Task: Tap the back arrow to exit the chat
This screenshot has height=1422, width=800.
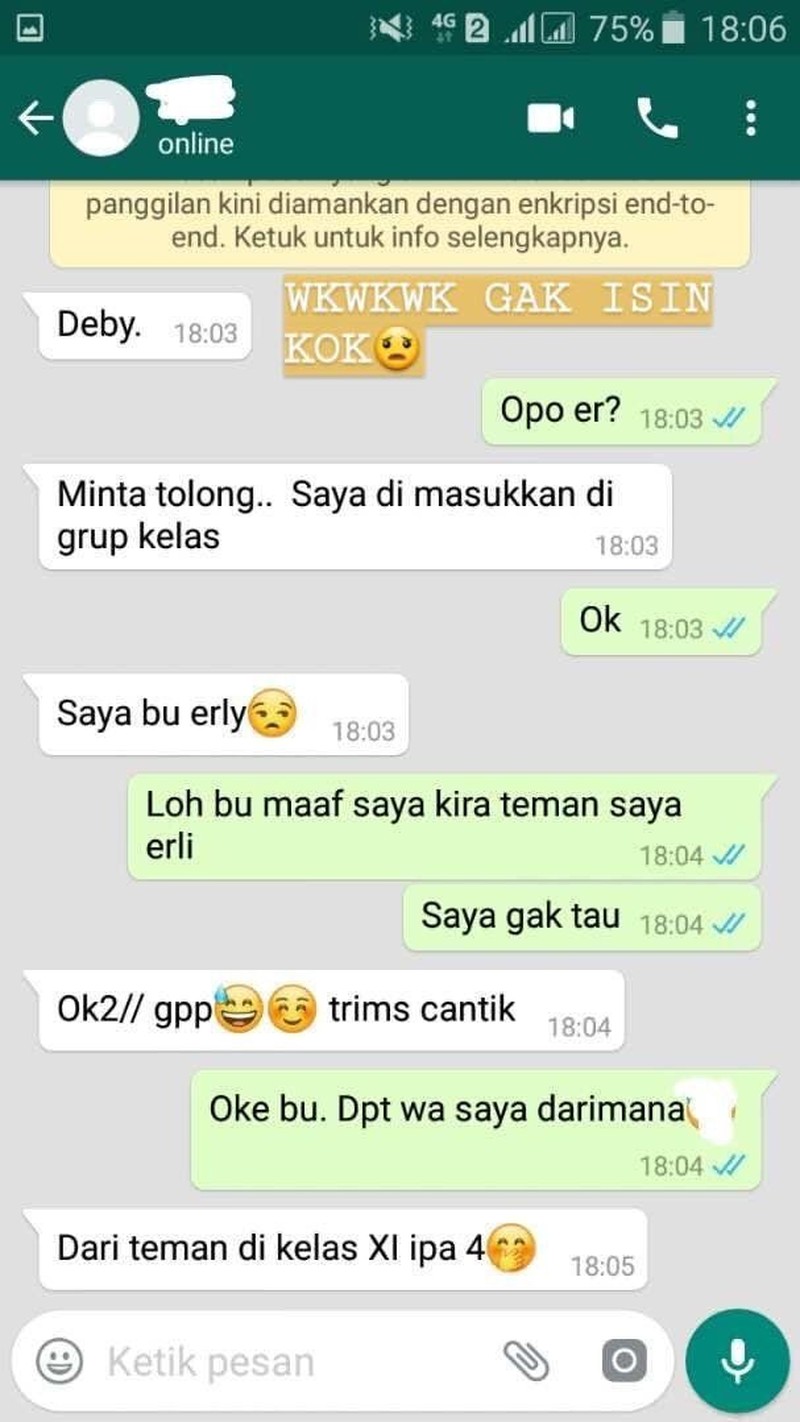Action: (36, 117)
